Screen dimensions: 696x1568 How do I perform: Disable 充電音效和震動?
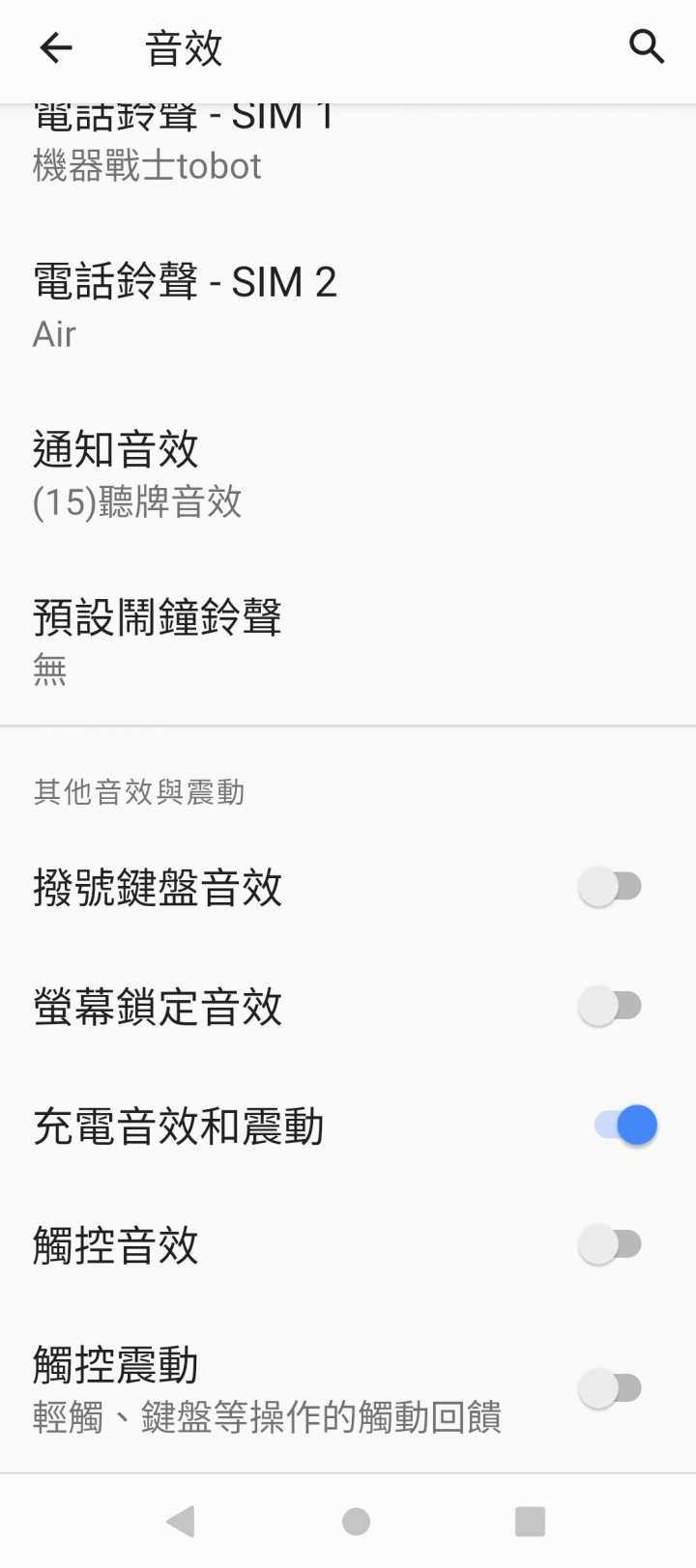626,1126
